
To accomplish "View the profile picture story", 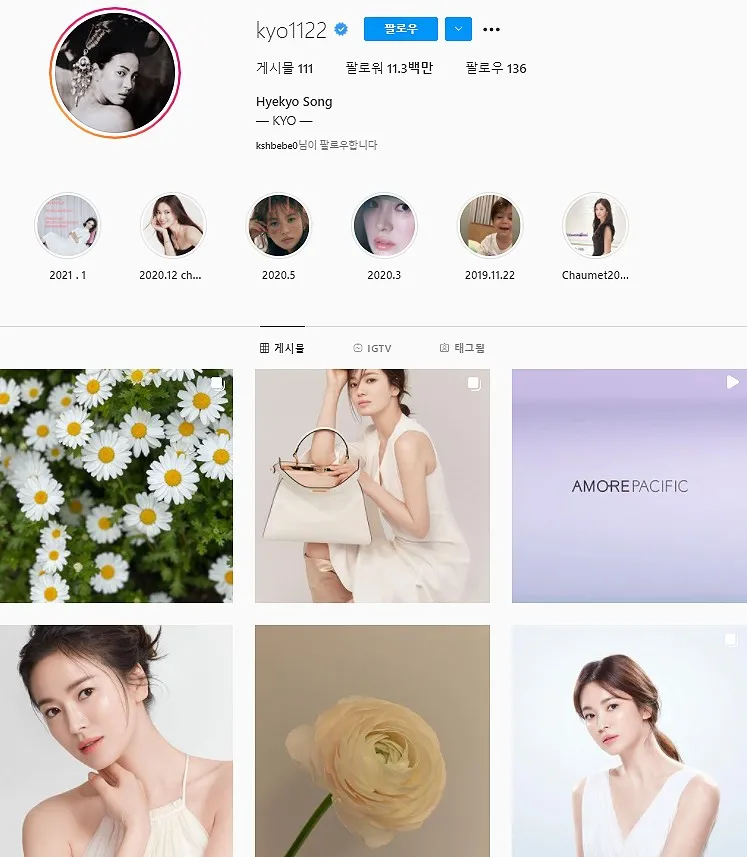I will [114, 73].
